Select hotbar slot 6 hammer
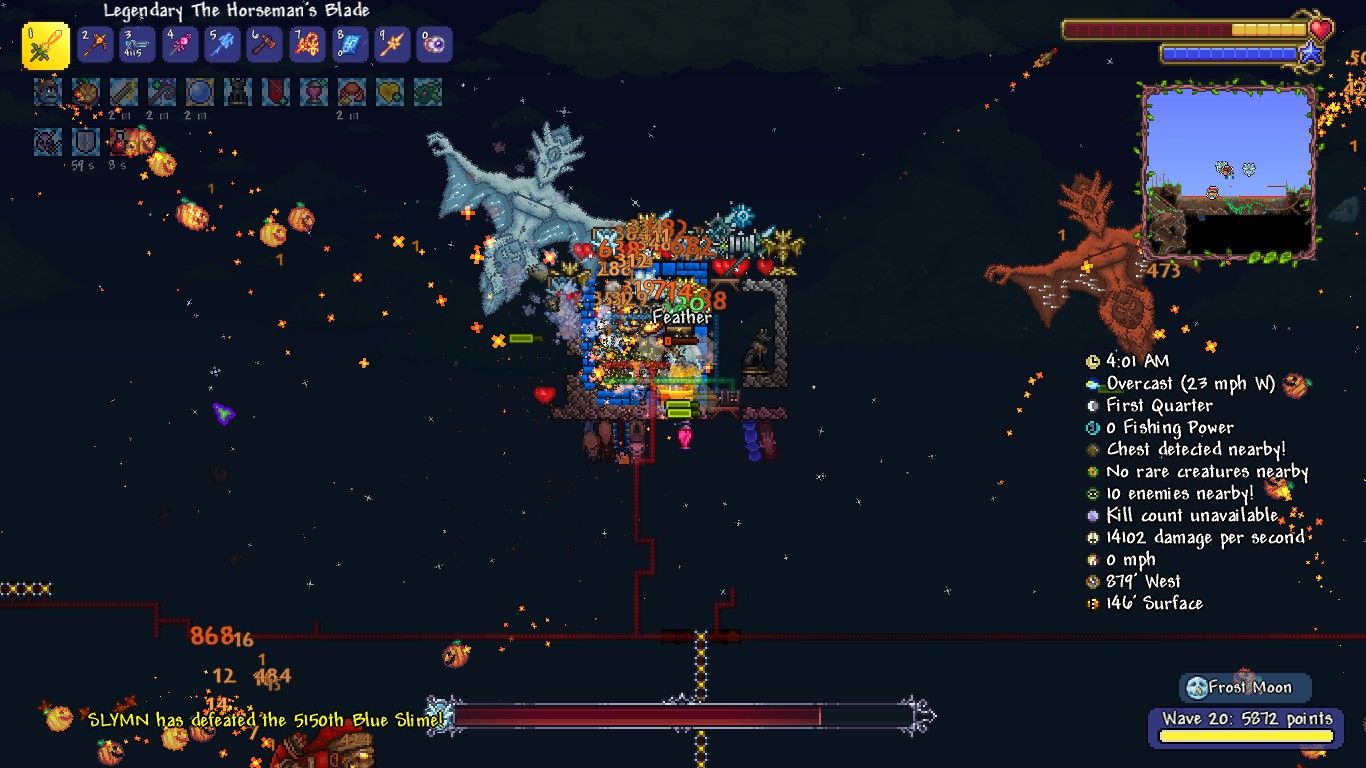 coord(265,45)
